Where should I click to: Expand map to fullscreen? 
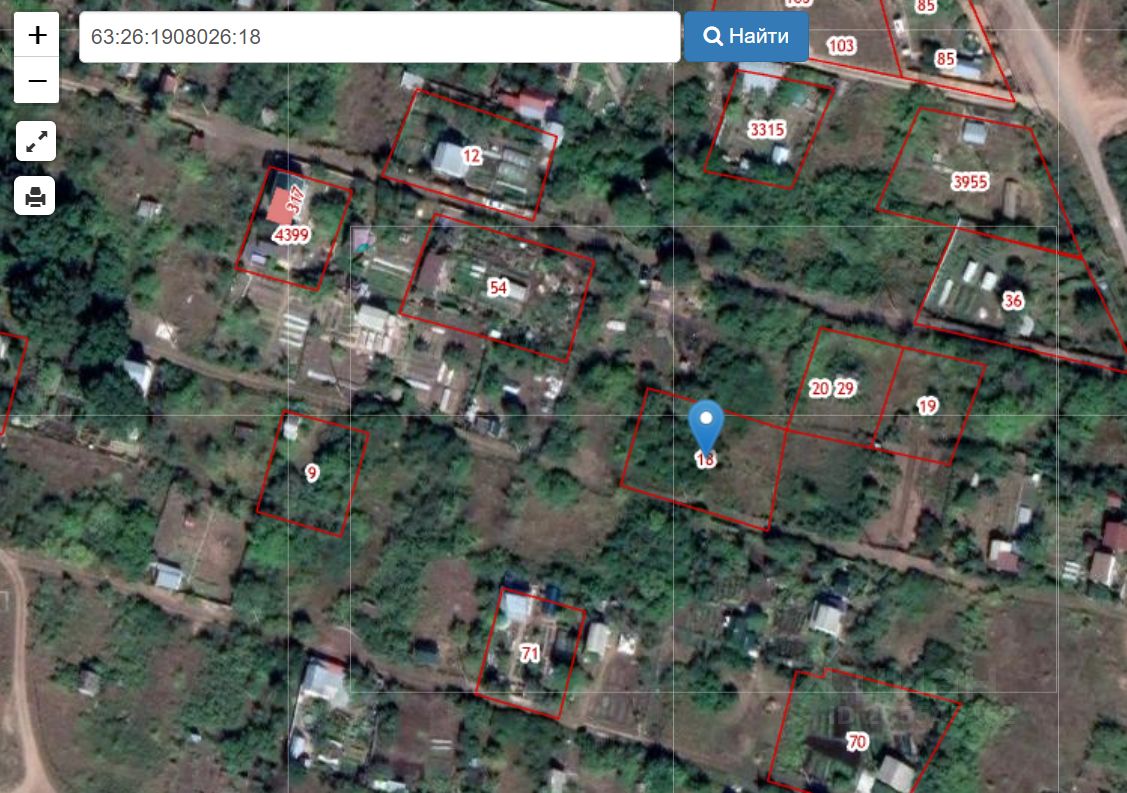pos(37,143)
